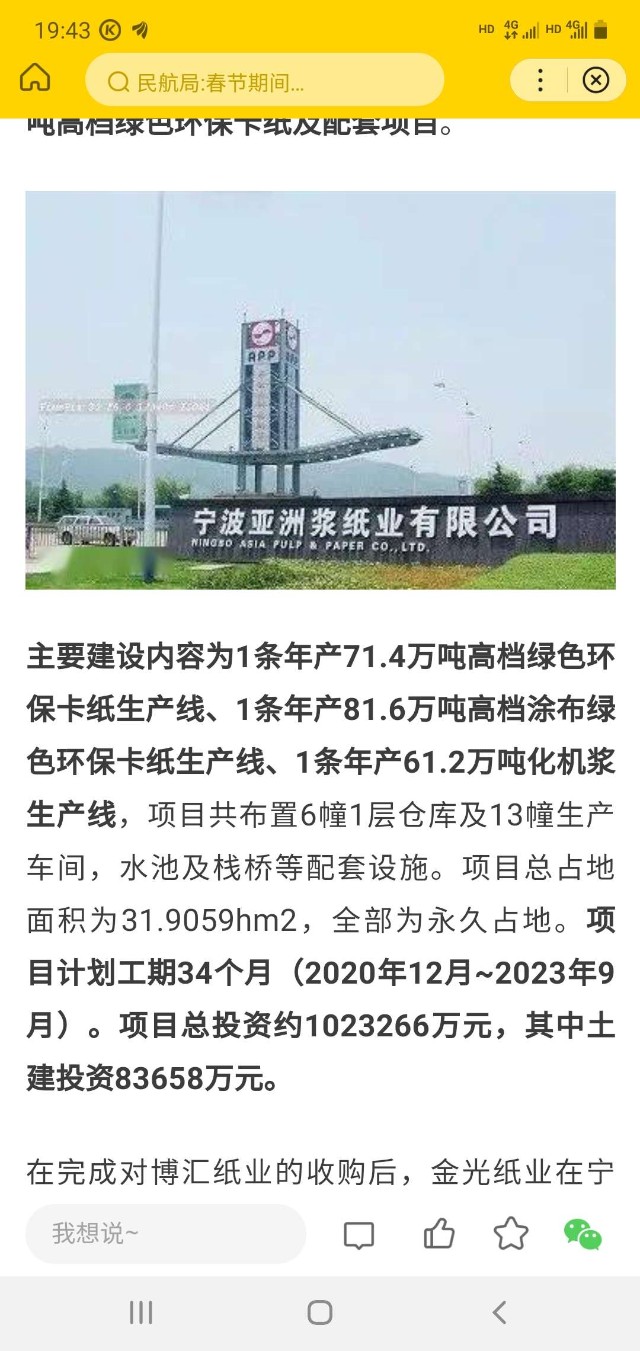Open the three-dot more options menu

coord(540,80)
